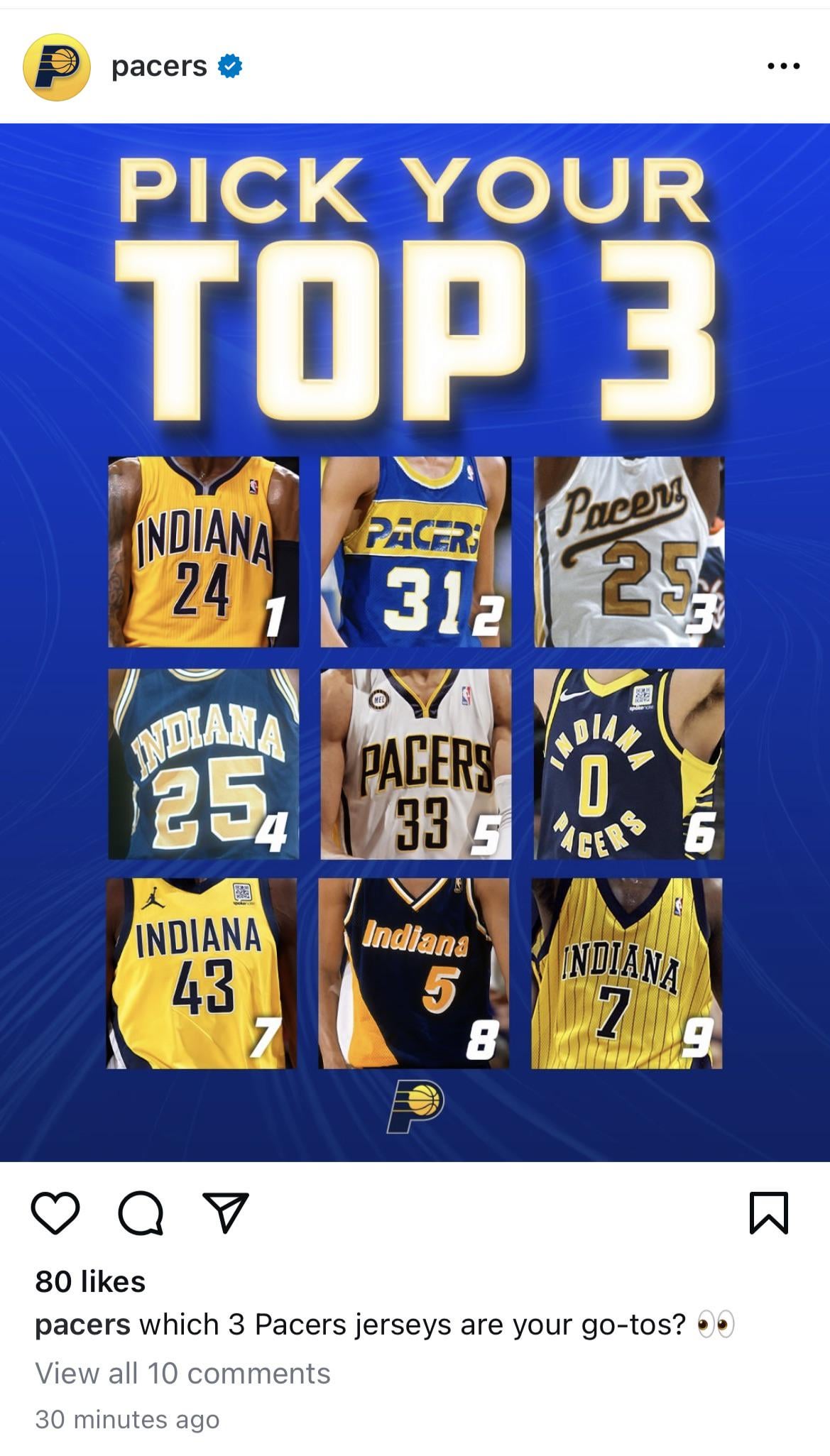Like the pacers post
The height and width of the screenshot is (1456, 830).
(55, 1213)
